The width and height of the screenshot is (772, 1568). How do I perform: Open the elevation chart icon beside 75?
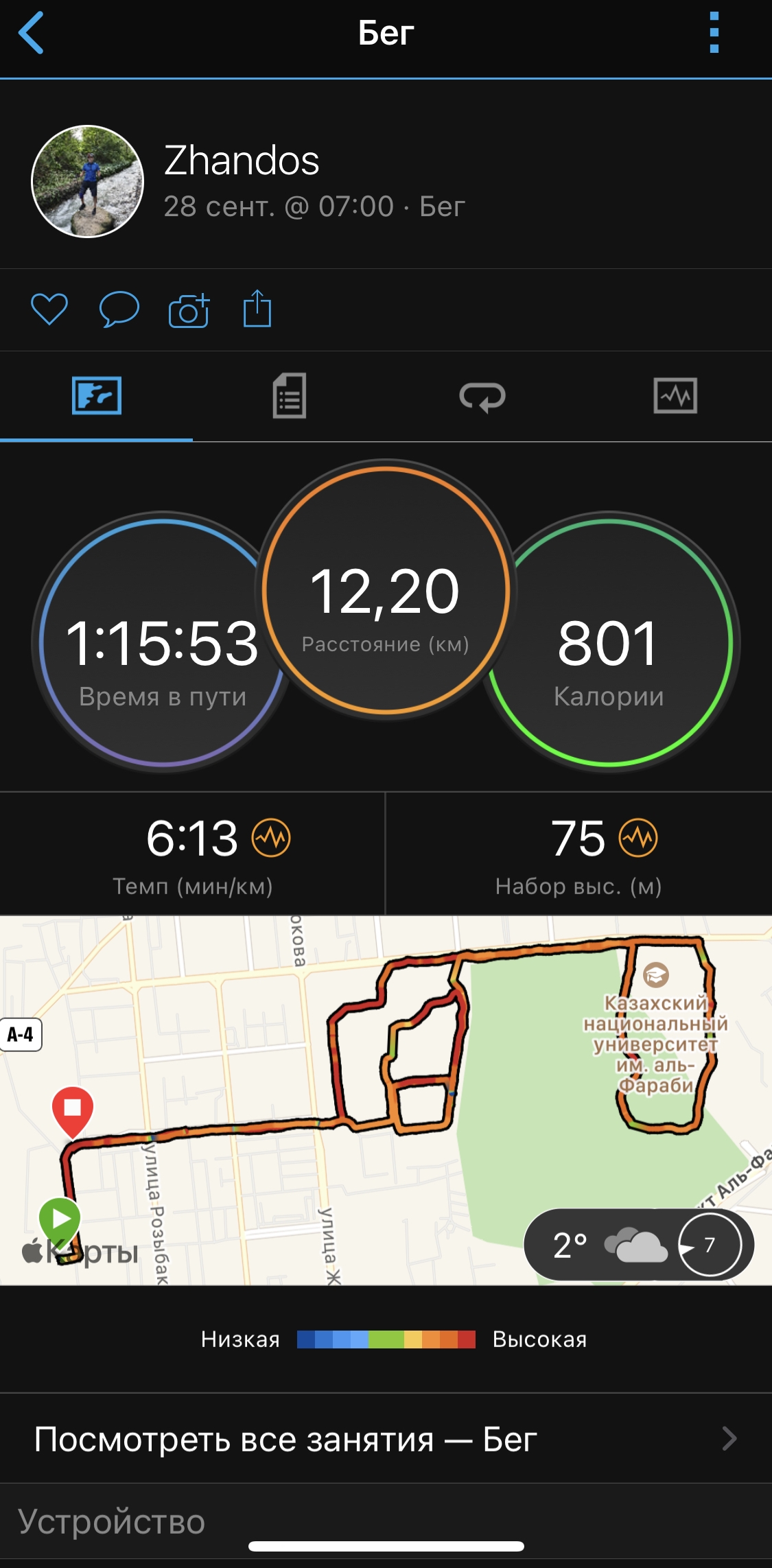pos(638,838)
